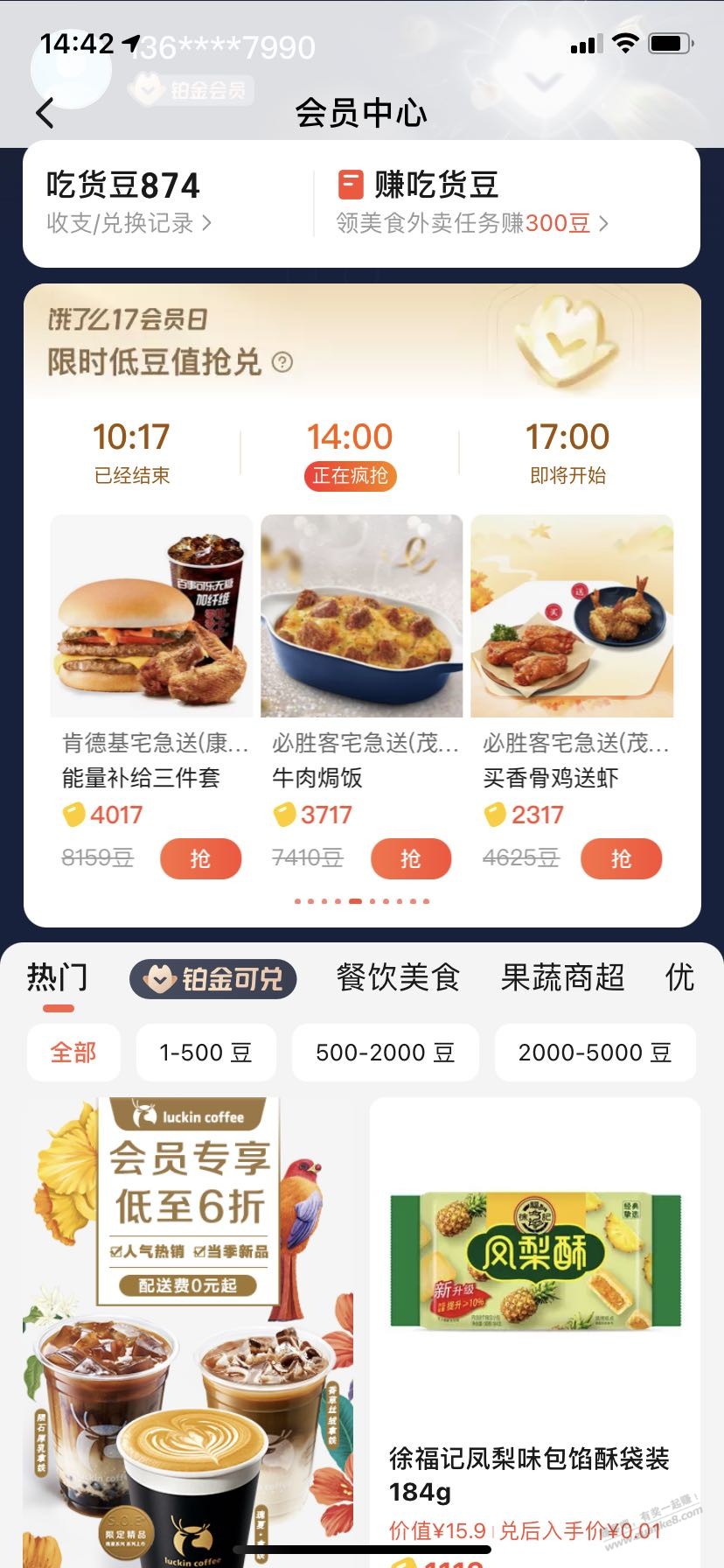Tap the red 赚吃货豆 coupon icon

coord(349,185)
